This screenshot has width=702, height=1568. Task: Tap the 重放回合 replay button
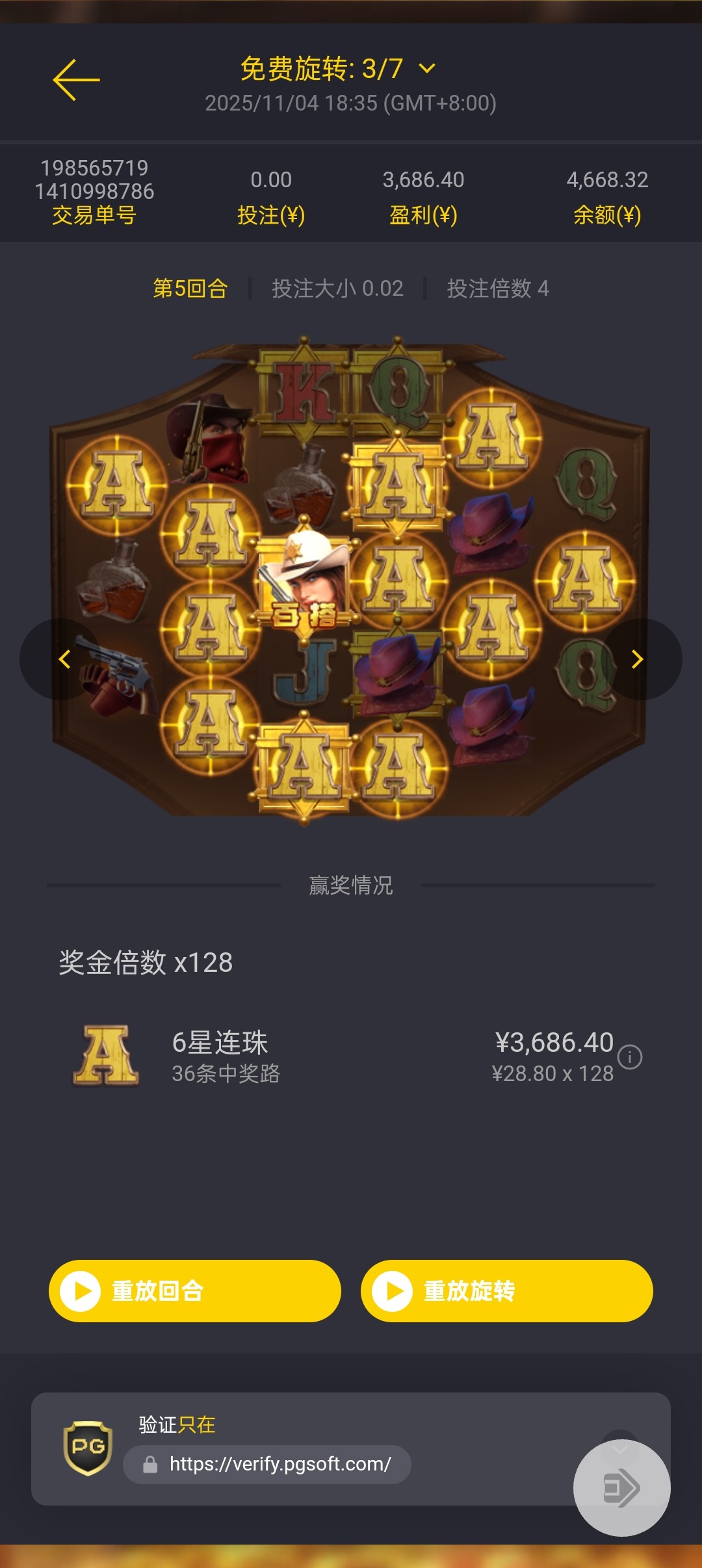(195, 1290)
